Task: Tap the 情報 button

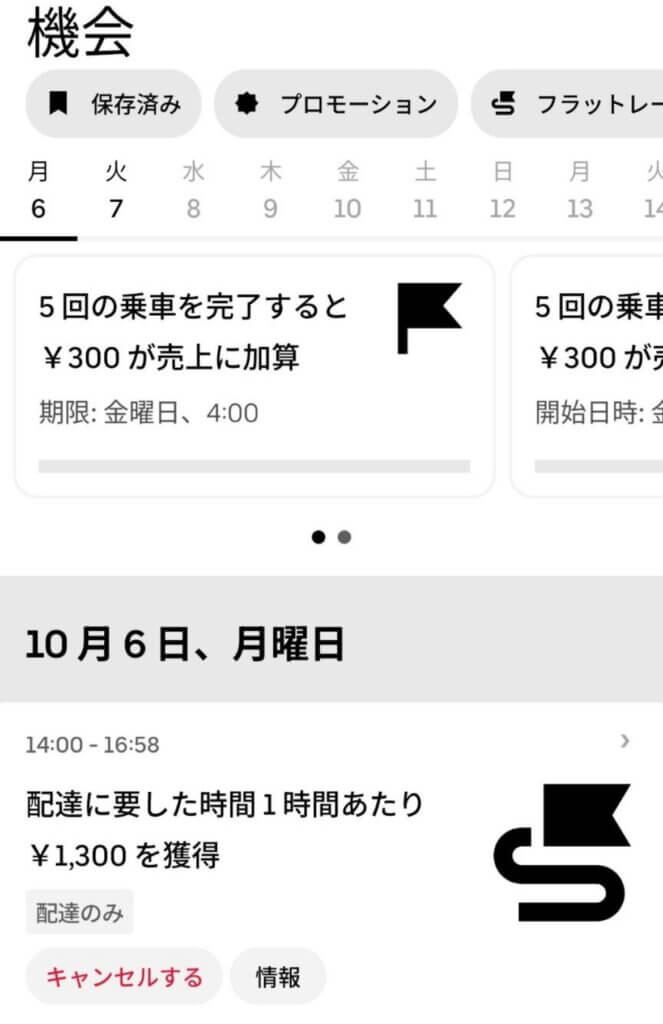Action: pos(278,977)
